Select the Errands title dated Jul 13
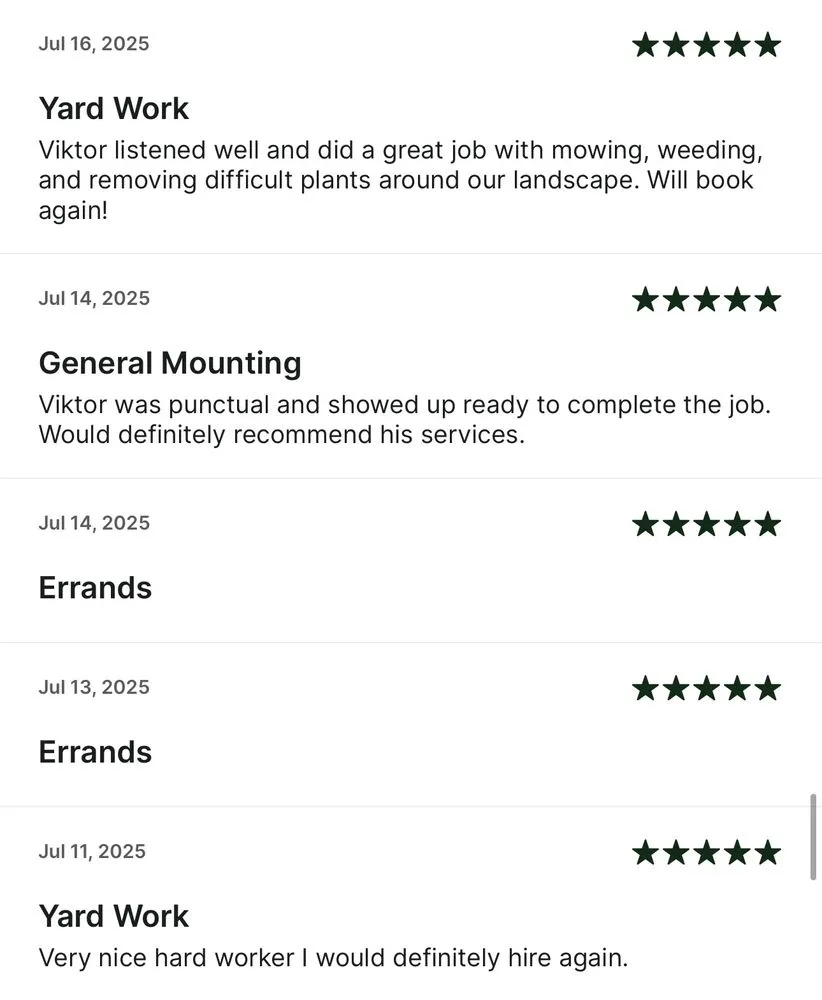 point(95,752)
